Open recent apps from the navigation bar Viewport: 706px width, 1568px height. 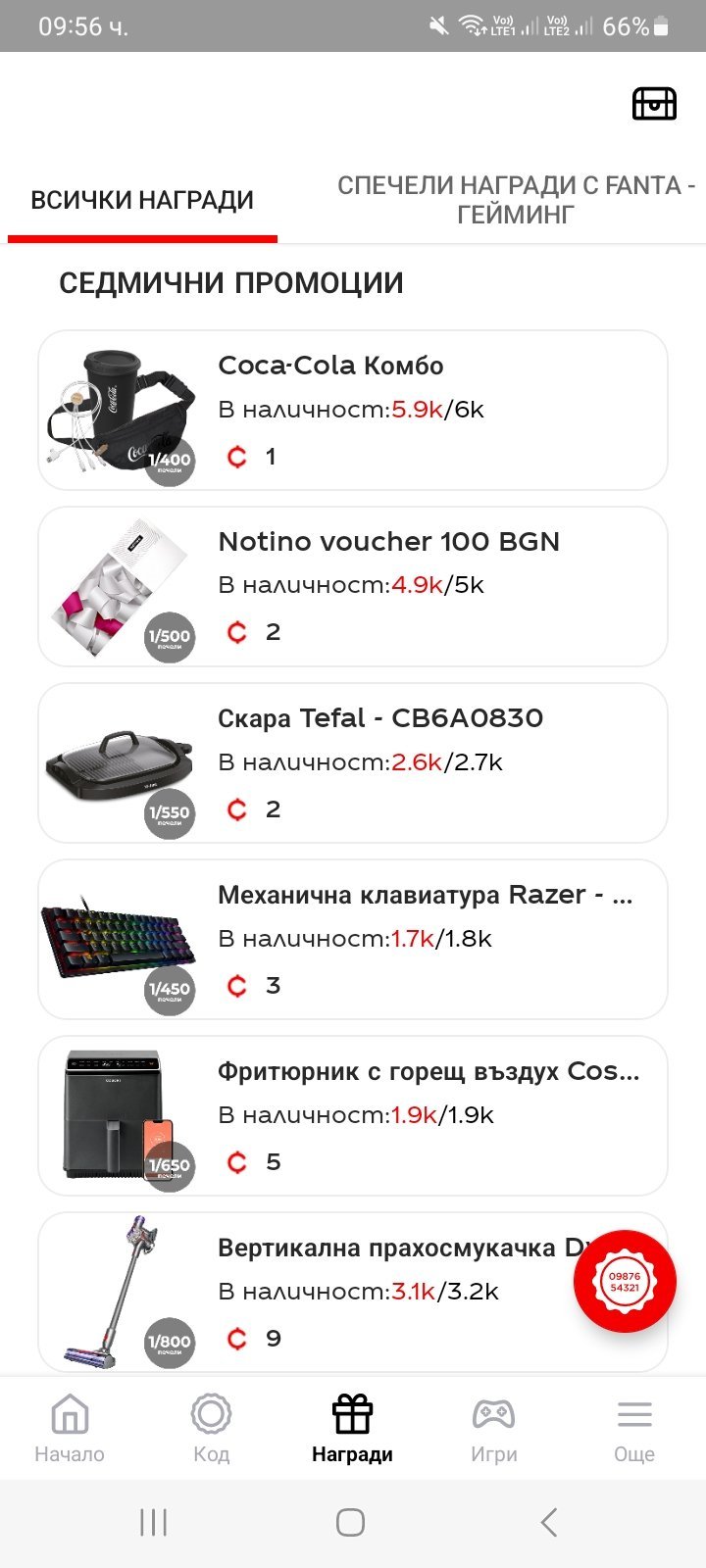coord(154,1522)
